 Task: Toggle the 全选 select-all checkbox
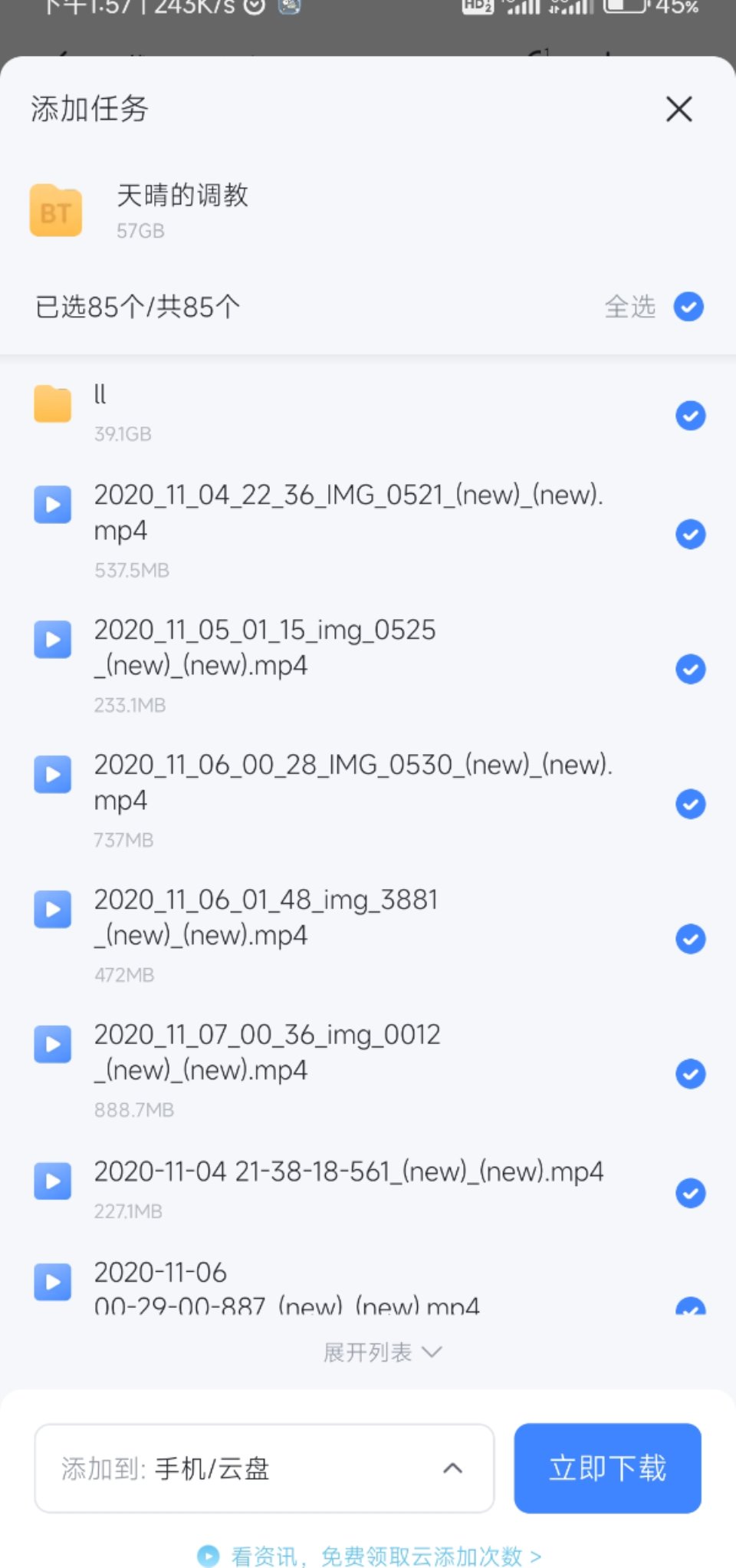688,307
